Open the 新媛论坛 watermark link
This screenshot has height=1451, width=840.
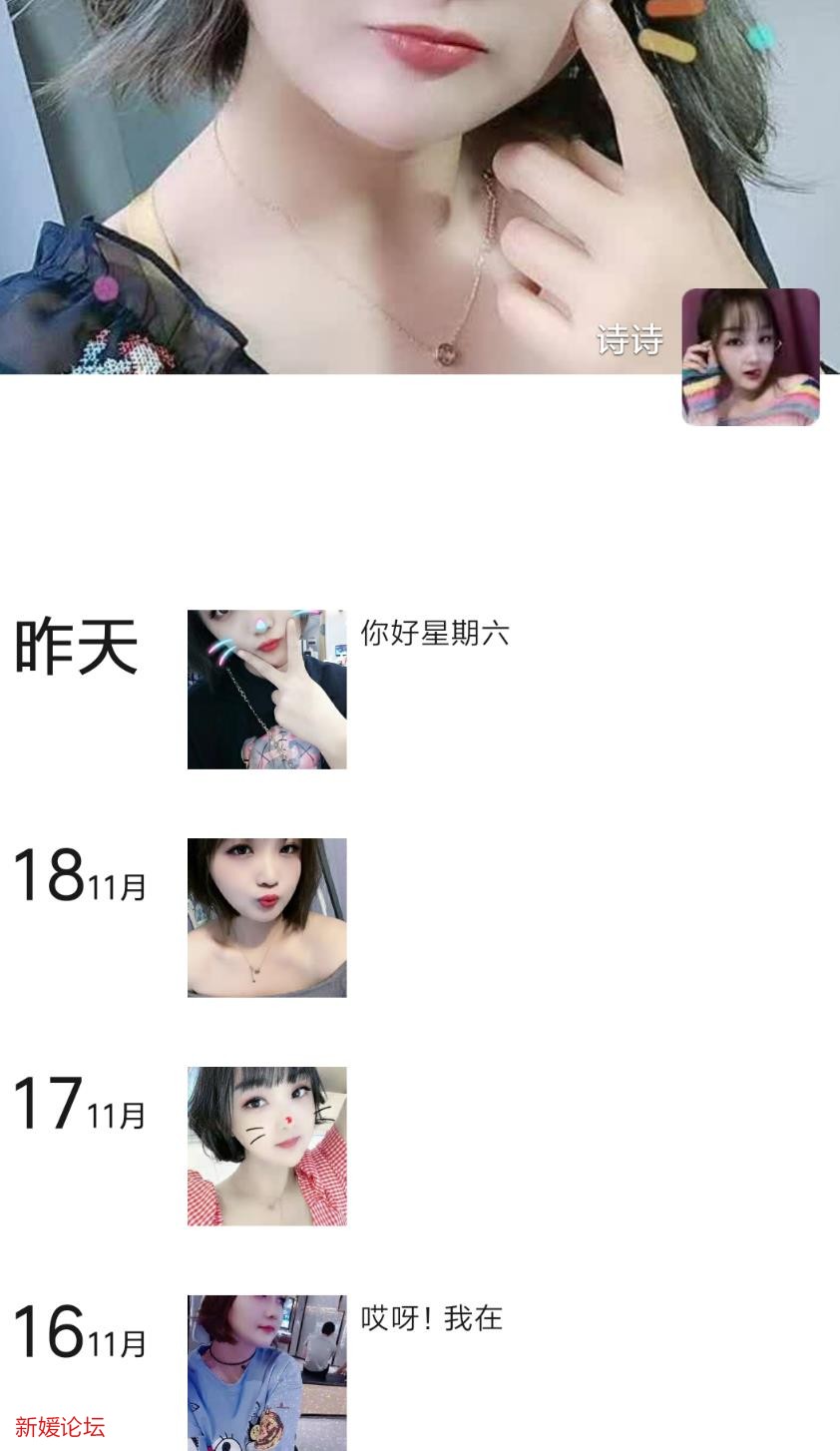coord(62,1425)
